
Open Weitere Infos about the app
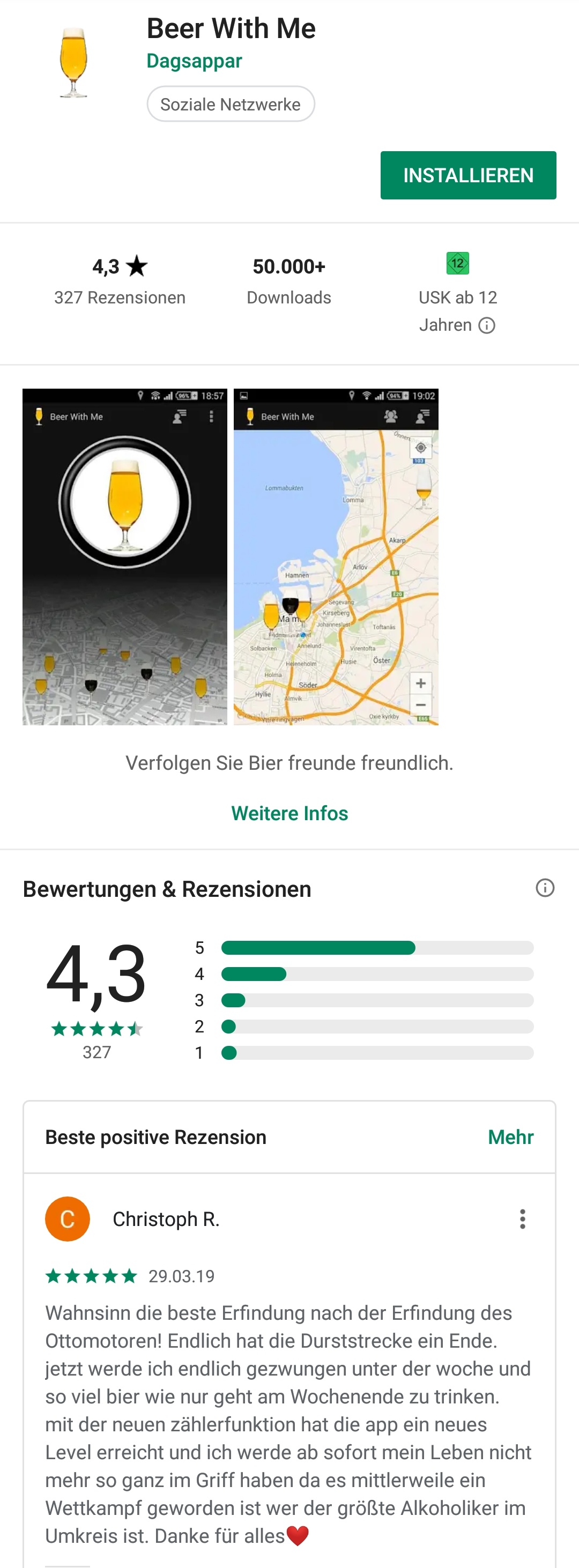click(x=289, y=813)
